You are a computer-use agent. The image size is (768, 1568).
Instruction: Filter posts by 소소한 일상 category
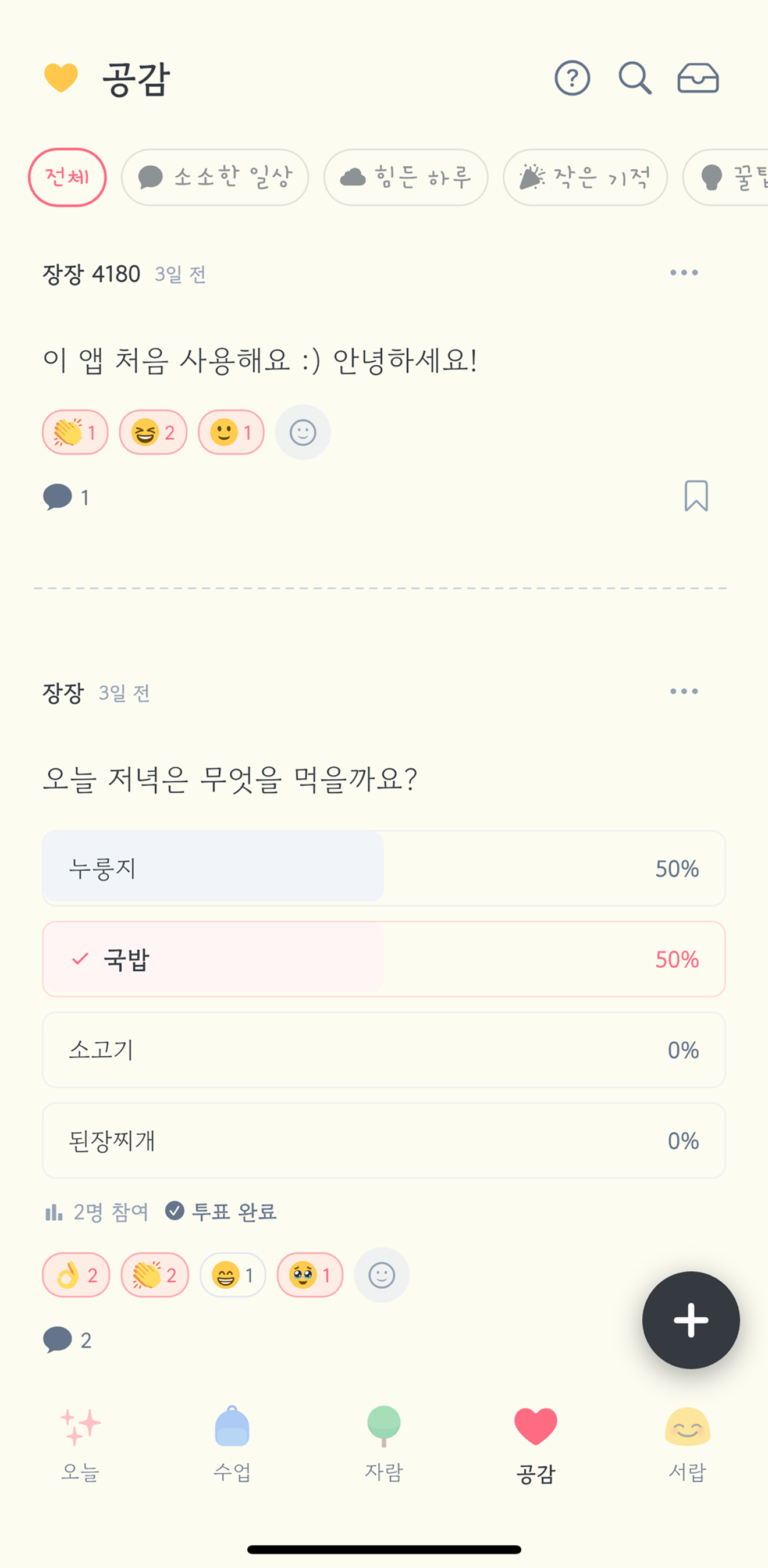[215, 177]
